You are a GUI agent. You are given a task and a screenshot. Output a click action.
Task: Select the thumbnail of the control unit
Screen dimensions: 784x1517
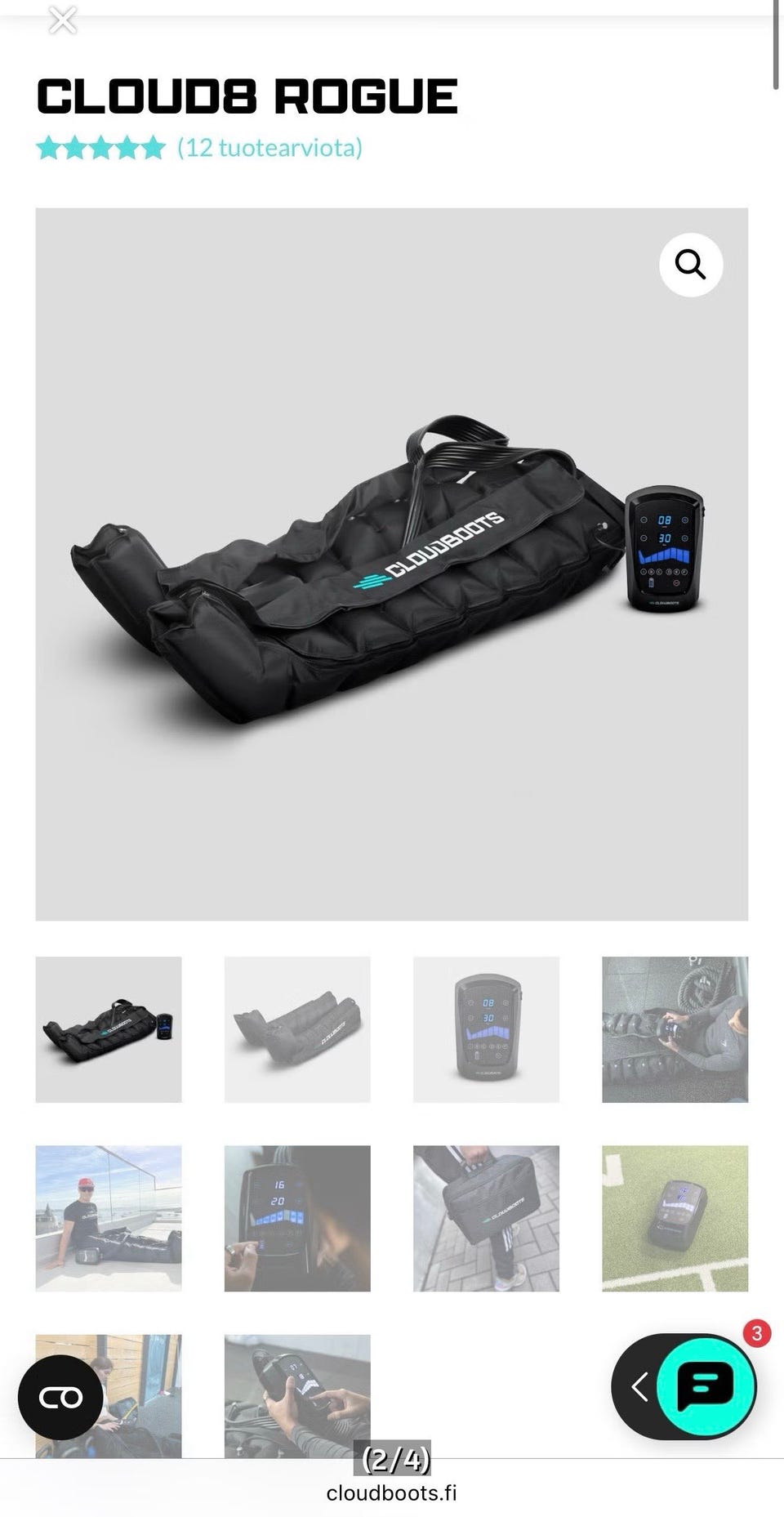486,1029
